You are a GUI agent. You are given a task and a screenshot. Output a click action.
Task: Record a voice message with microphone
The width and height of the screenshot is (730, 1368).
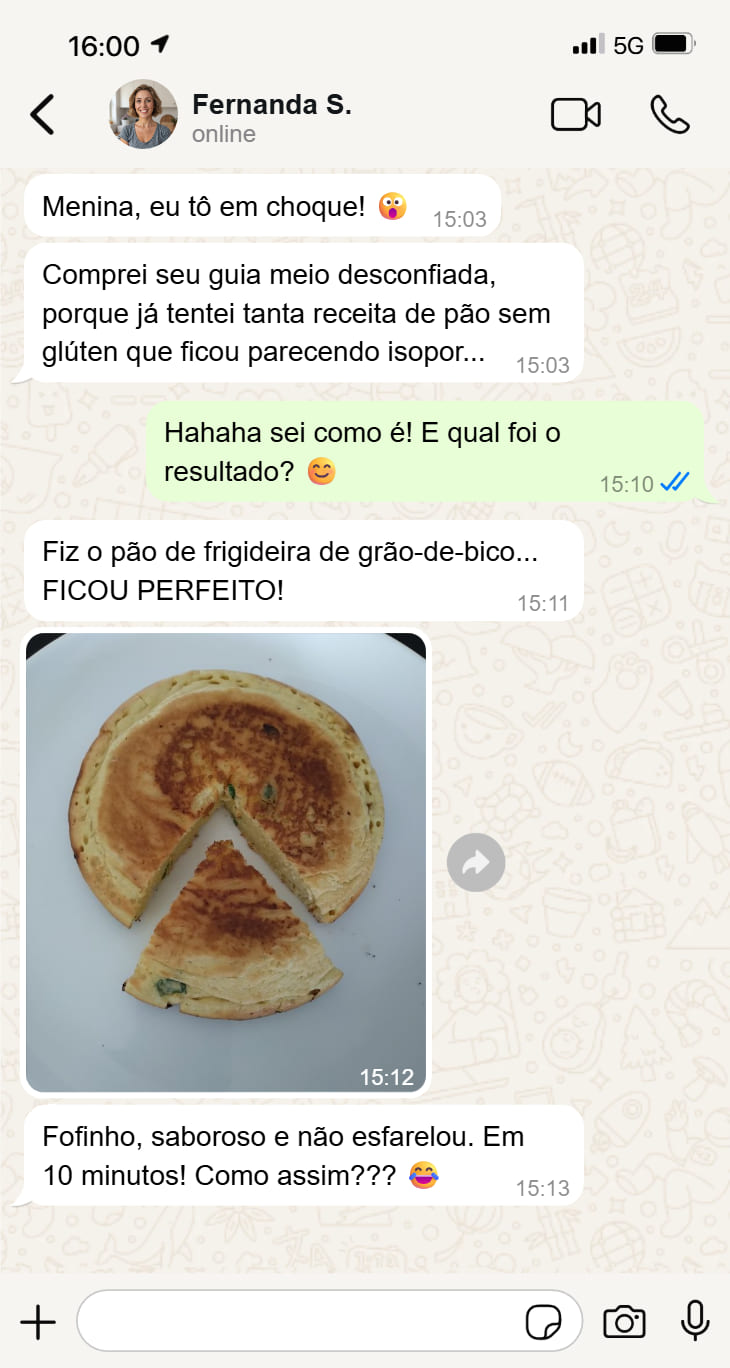[x=695, y=1322]
